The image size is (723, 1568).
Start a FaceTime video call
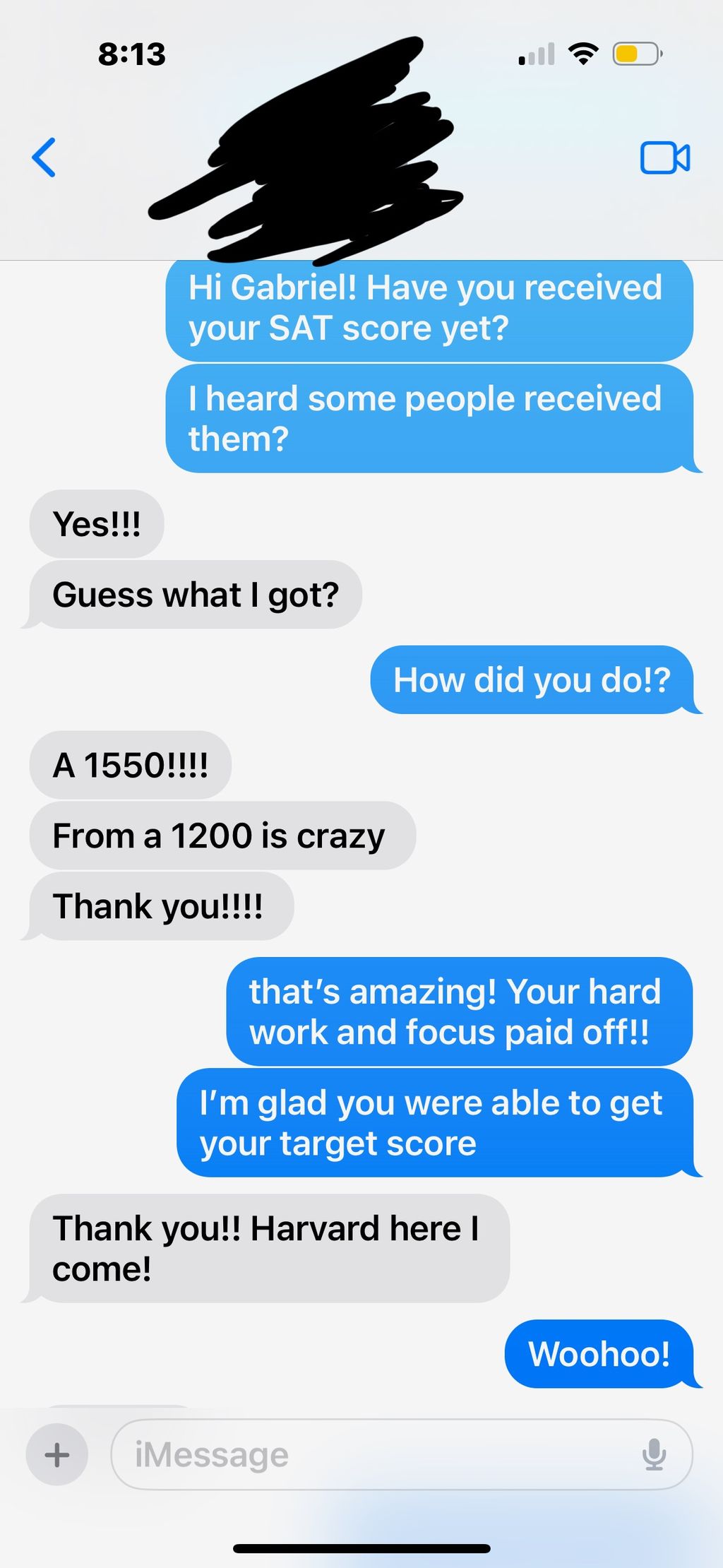tap(664, 158)
